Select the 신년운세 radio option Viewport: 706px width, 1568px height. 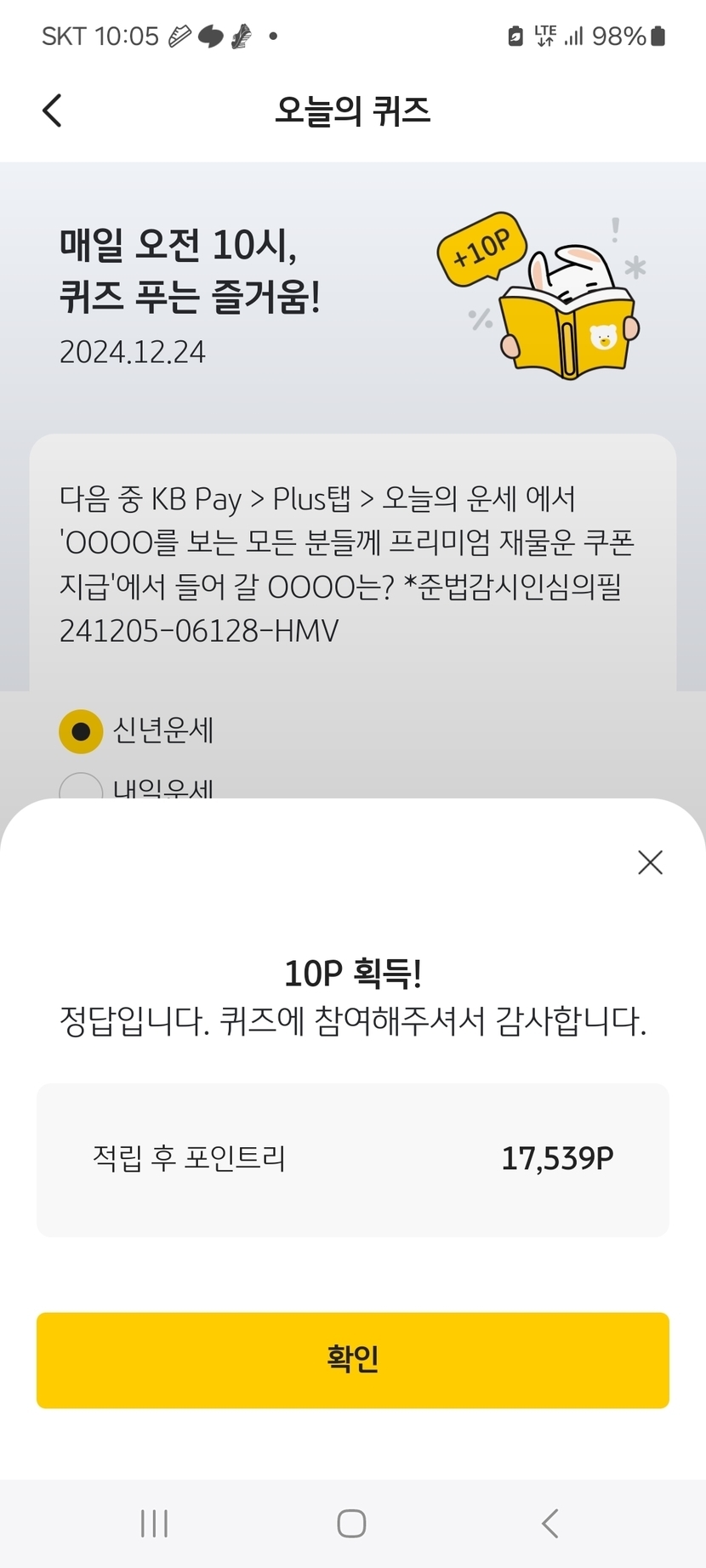82,731
